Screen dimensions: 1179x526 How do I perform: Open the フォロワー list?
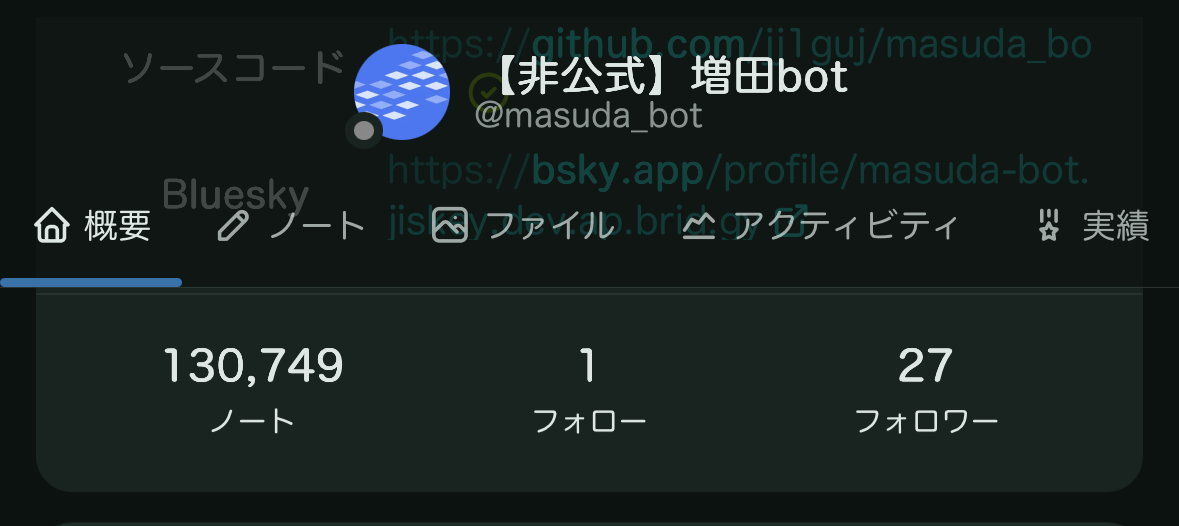point(926,388)
